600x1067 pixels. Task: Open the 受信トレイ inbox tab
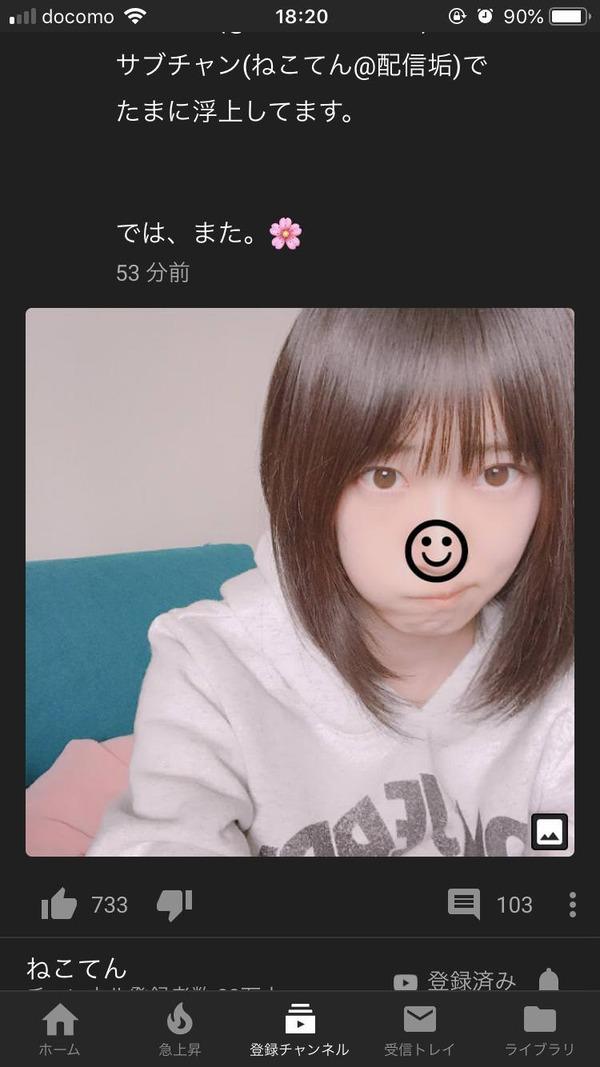pos(420,1030)
